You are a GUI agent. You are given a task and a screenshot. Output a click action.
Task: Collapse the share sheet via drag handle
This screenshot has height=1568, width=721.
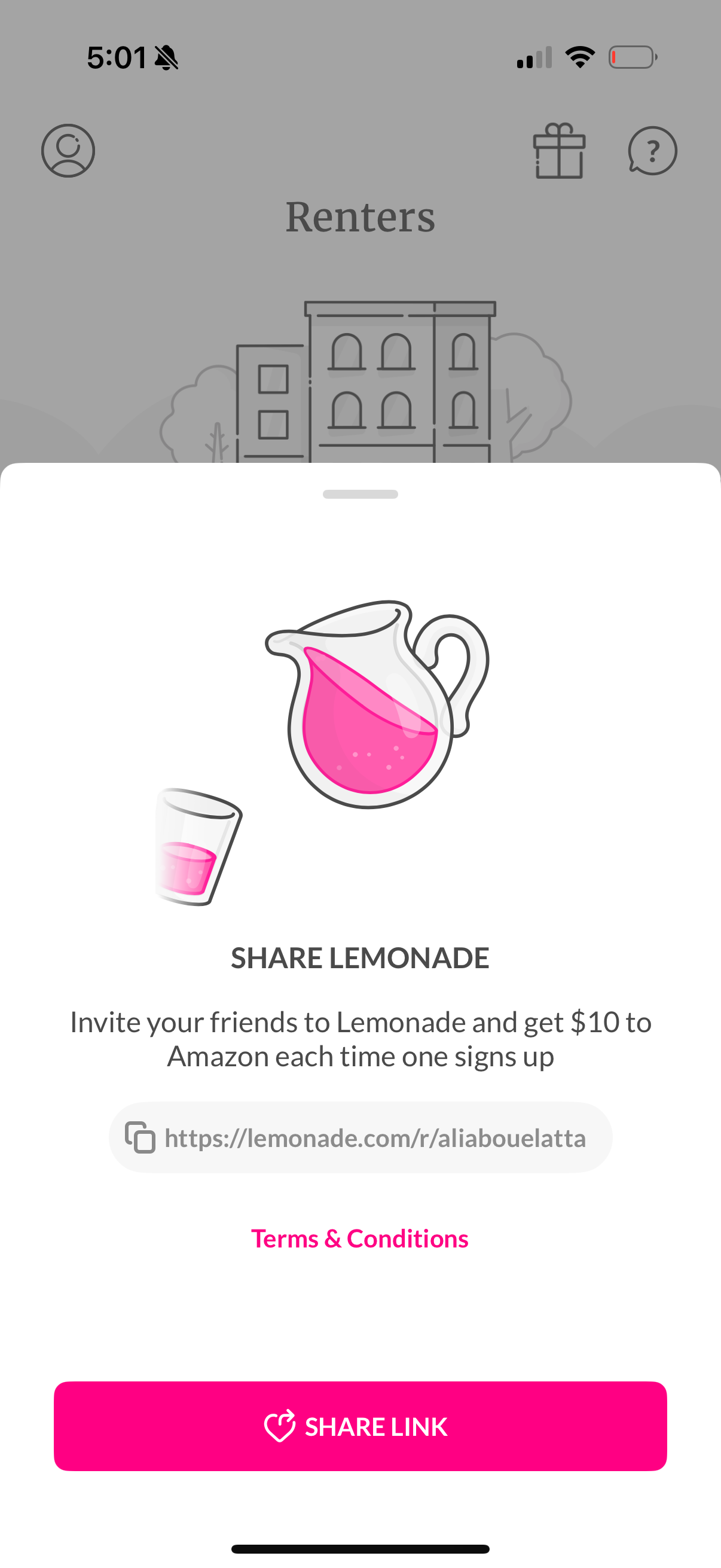coord(360,494)
